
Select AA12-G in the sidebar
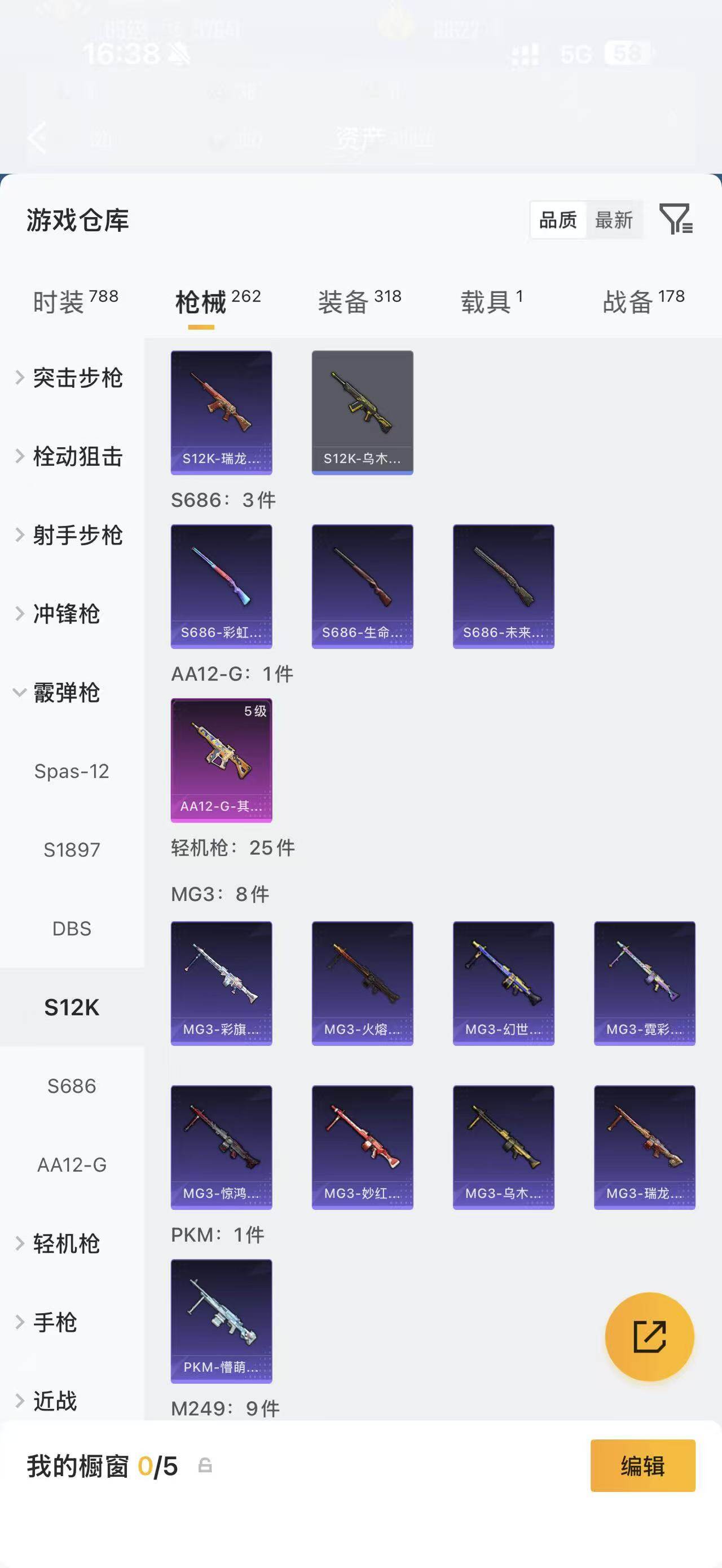click(72, 1164)
